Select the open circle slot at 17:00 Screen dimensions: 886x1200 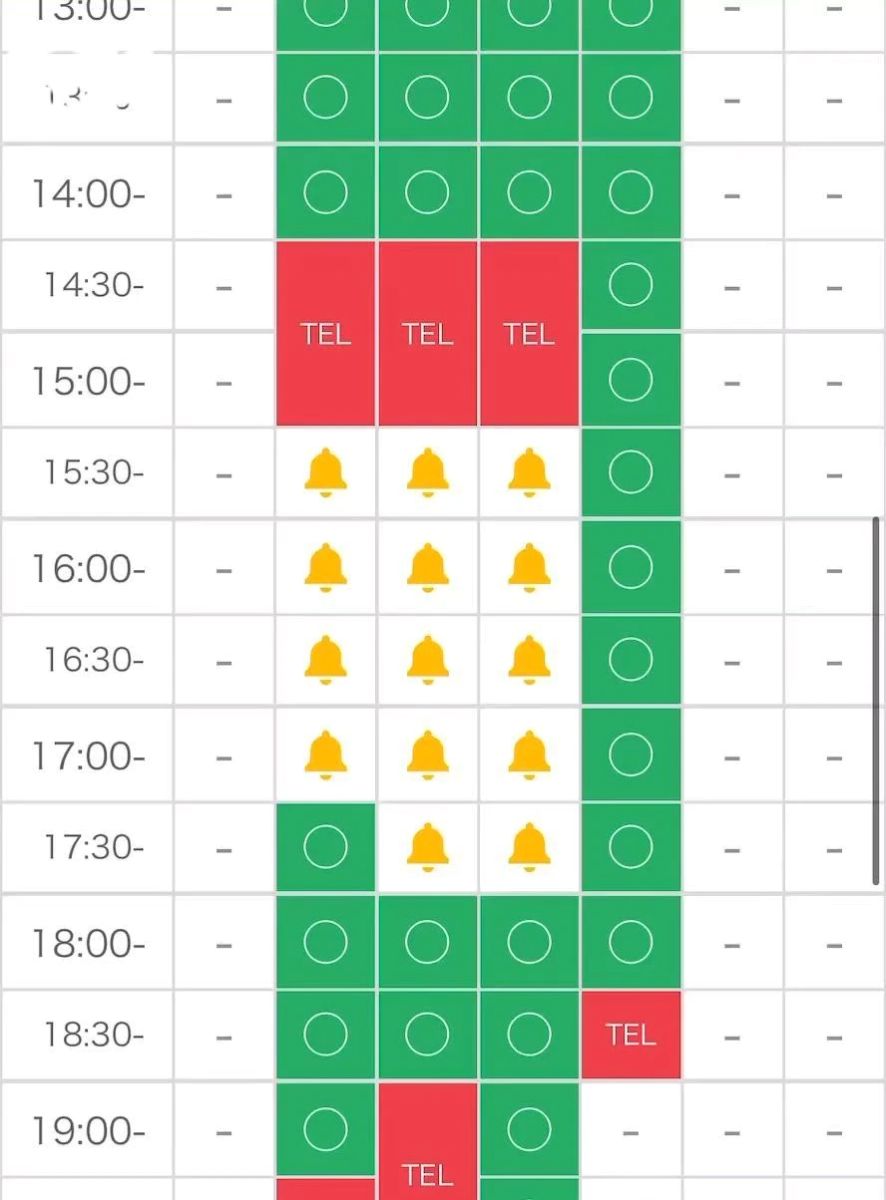(x=630, y=754)
